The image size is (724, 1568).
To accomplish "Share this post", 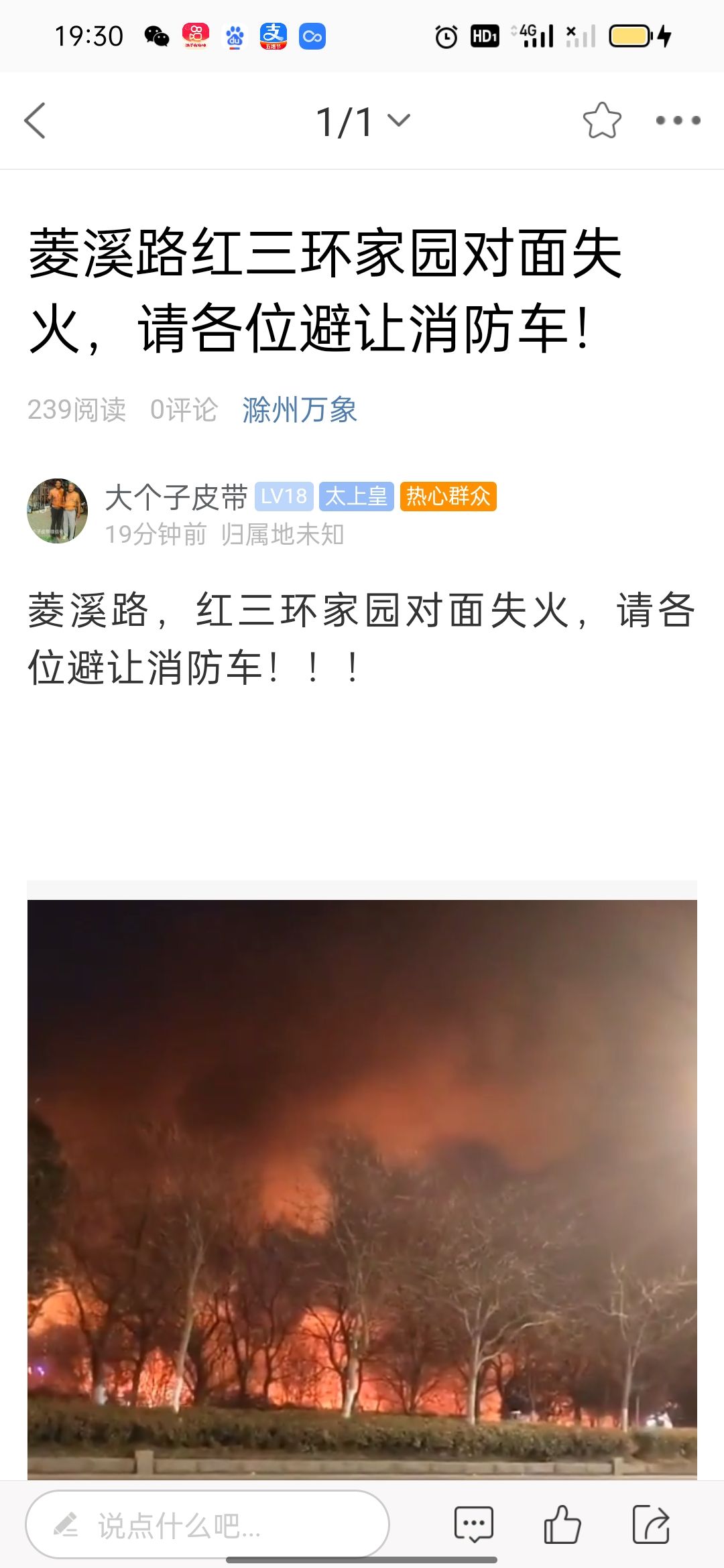I will pyautogui.click(x=651, y=1524).
